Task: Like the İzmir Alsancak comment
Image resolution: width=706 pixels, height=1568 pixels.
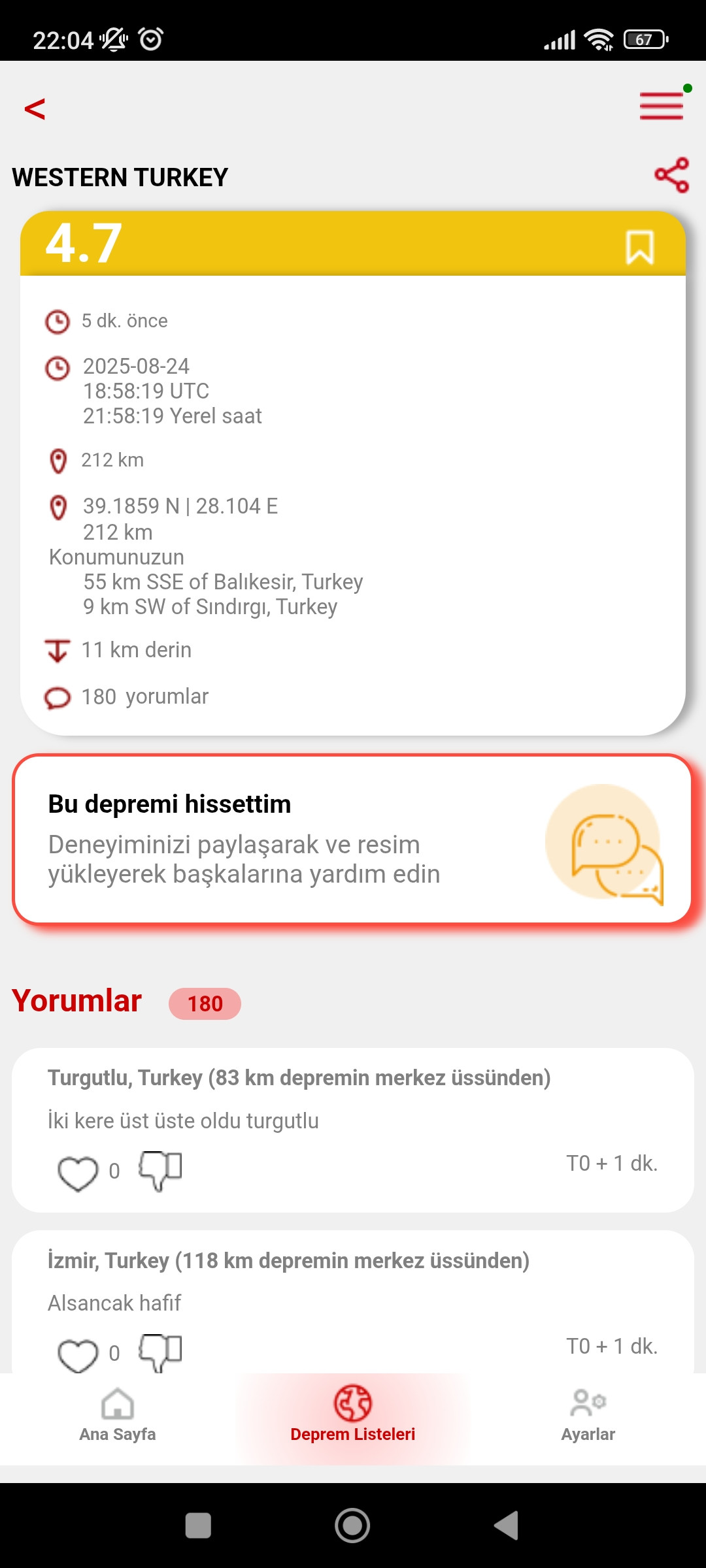Action: tap(78, 1356)
